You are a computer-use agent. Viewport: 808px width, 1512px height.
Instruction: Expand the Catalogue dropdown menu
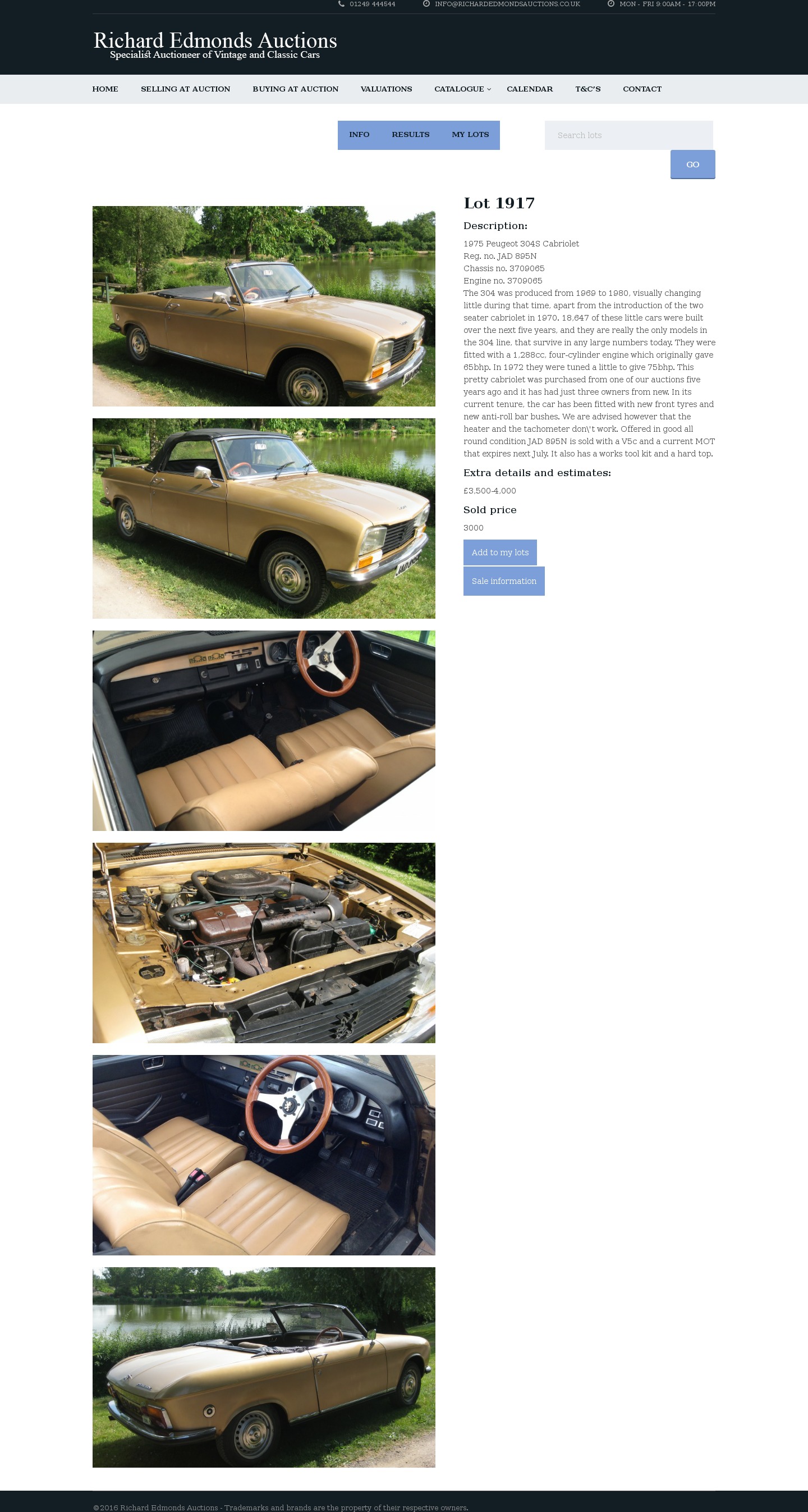coord(462,89)
